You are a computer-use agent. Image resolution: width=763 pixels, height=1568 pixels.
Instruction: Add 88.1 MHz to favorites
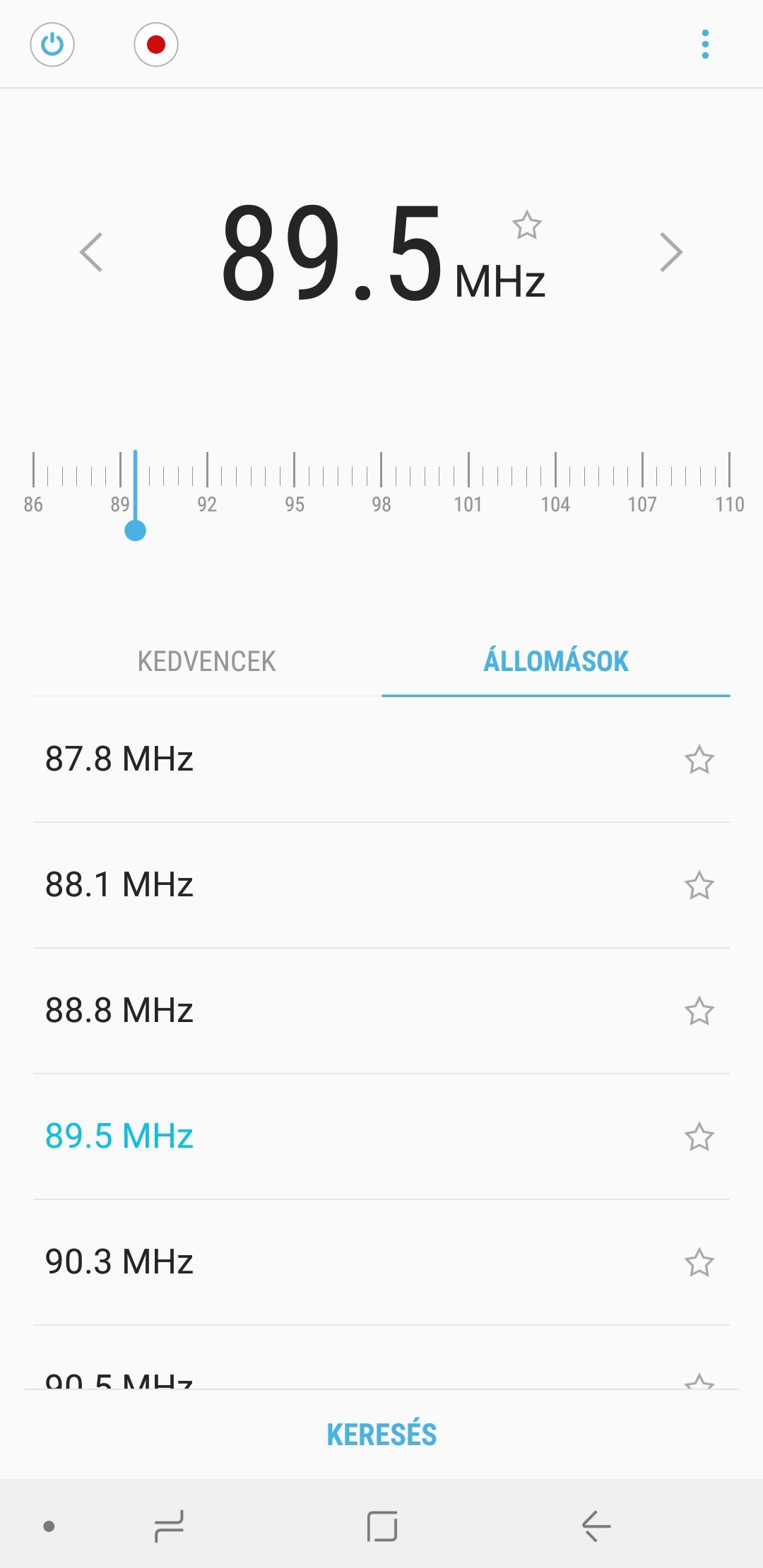point(699,885)
